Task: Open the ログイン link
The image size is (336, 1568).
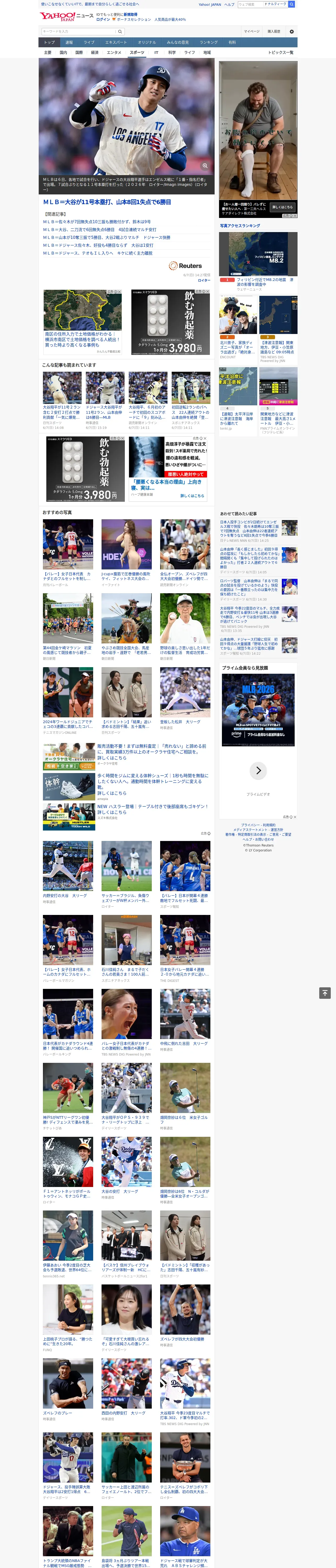Action: click(x=103, y=20)
